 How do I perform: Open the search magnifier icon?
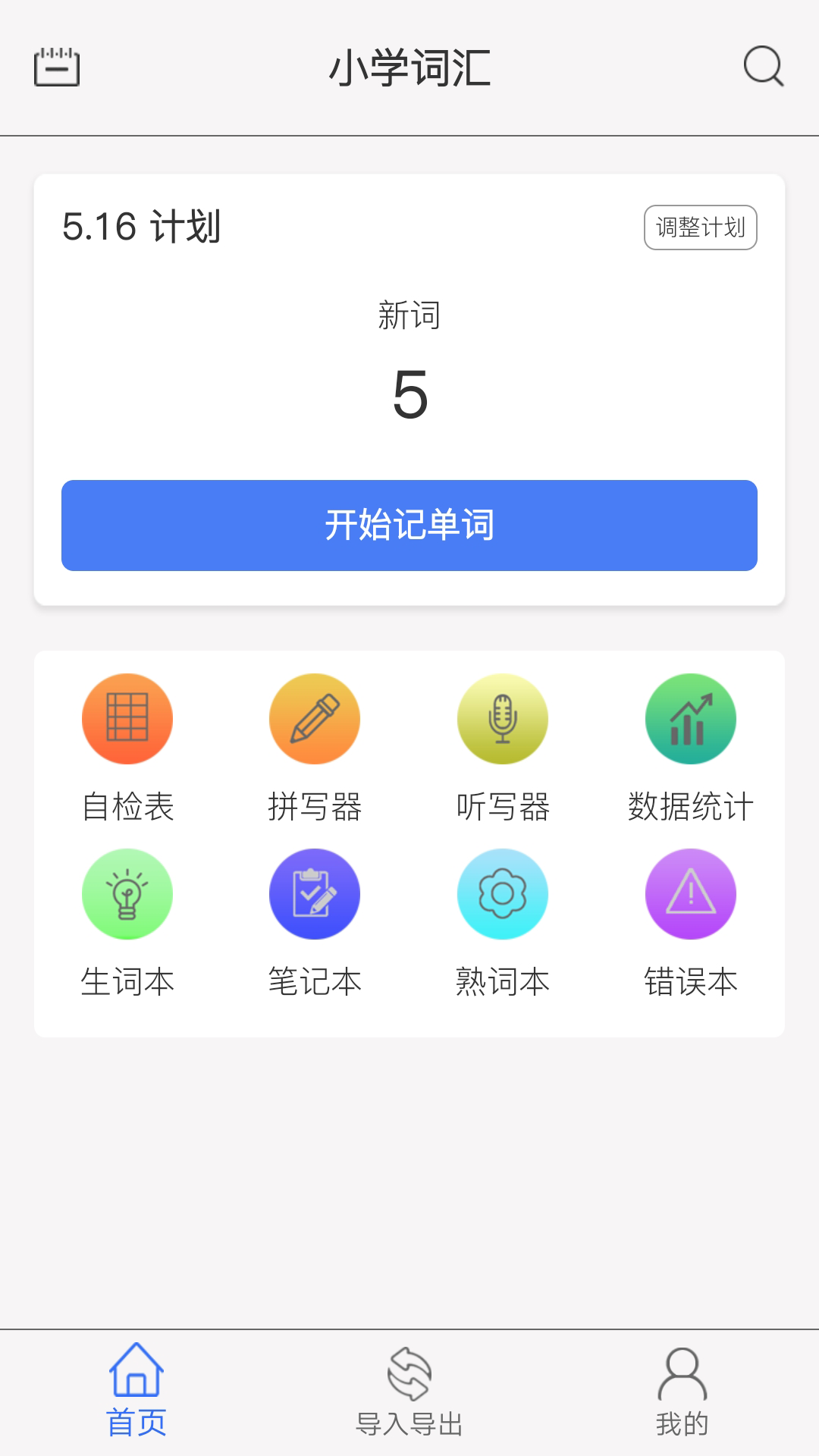[763, 67]
